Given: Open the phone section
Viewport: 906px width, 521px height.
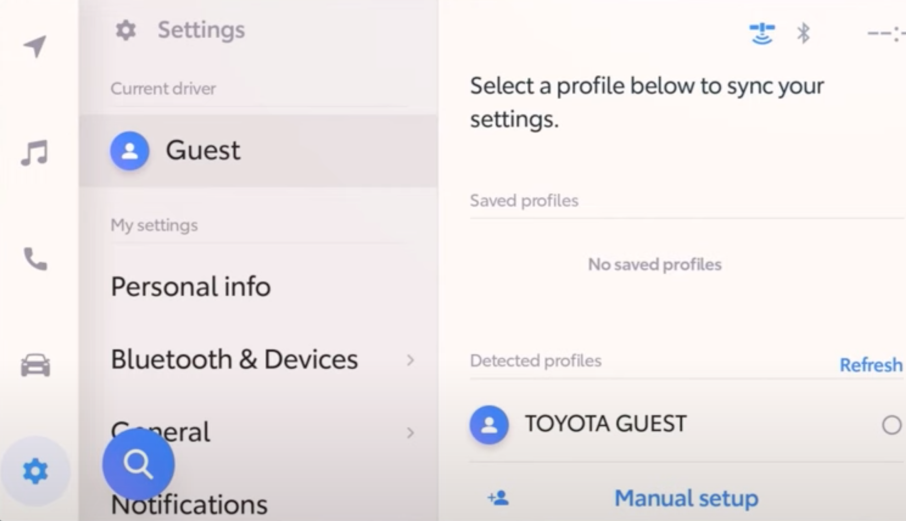Looking at the screenshot, I should [35, 259].
